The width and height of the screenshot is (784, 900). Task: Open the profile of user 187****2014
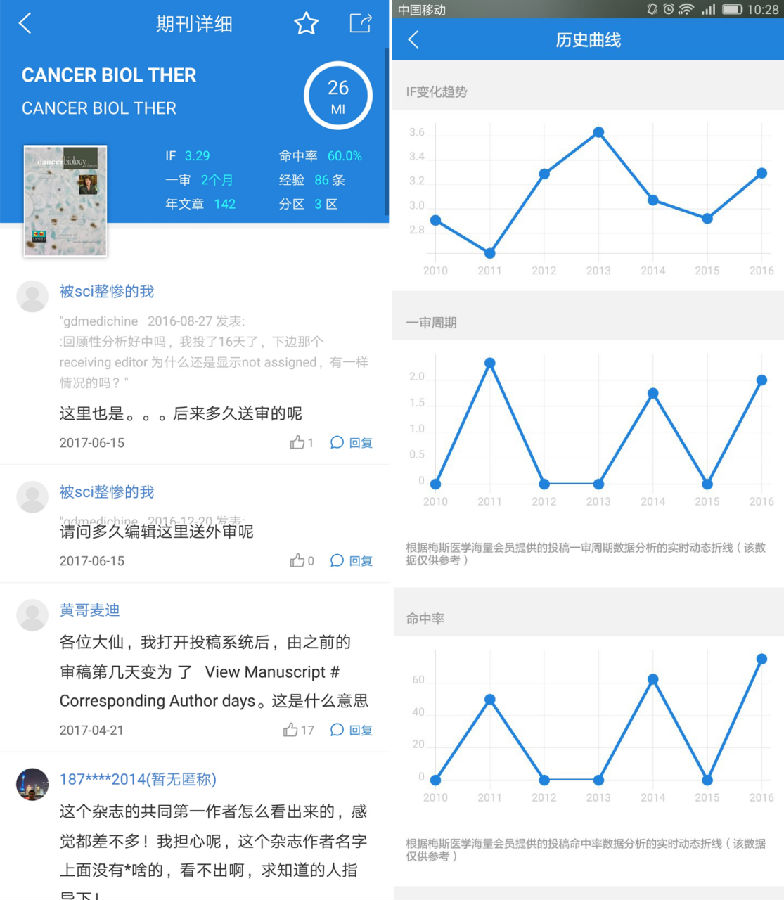137,779
